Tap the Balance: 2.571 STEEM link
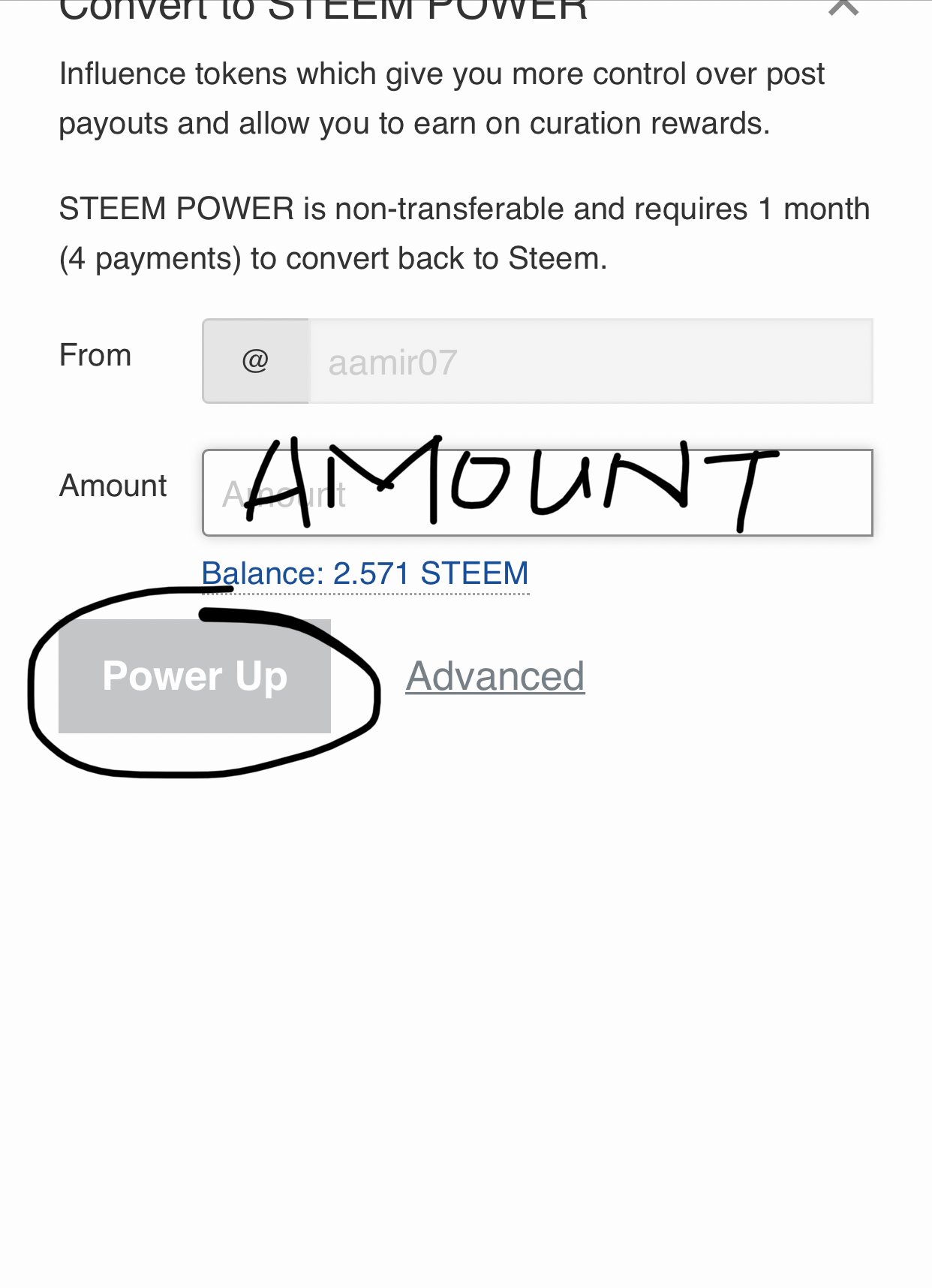The height and width of the screenshot is (1288, 932). coord(365,574)
